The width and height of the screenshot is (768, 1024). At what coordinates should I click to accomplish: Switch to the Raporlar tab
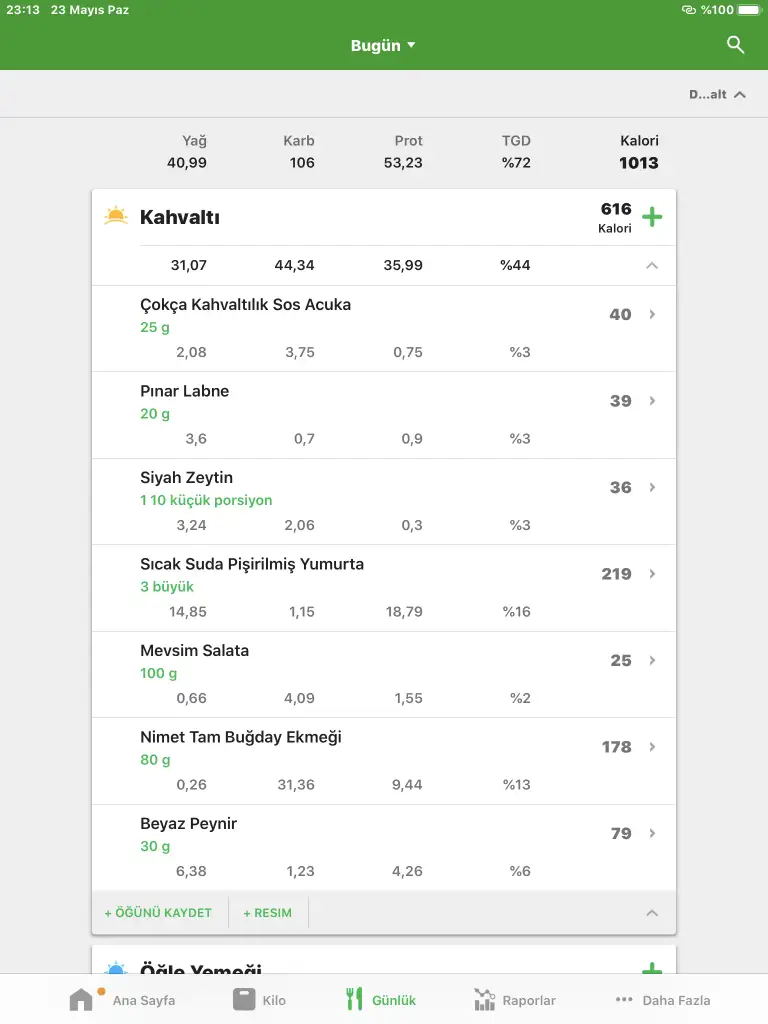point(515,999)
